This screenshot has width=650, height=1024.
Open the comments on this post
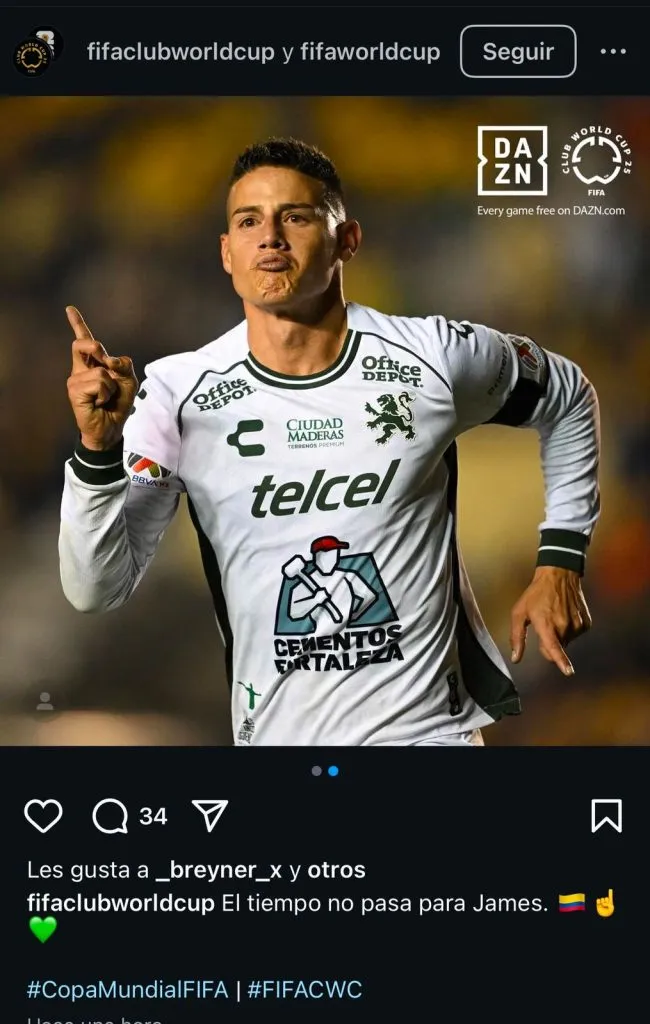pos(110,816)
